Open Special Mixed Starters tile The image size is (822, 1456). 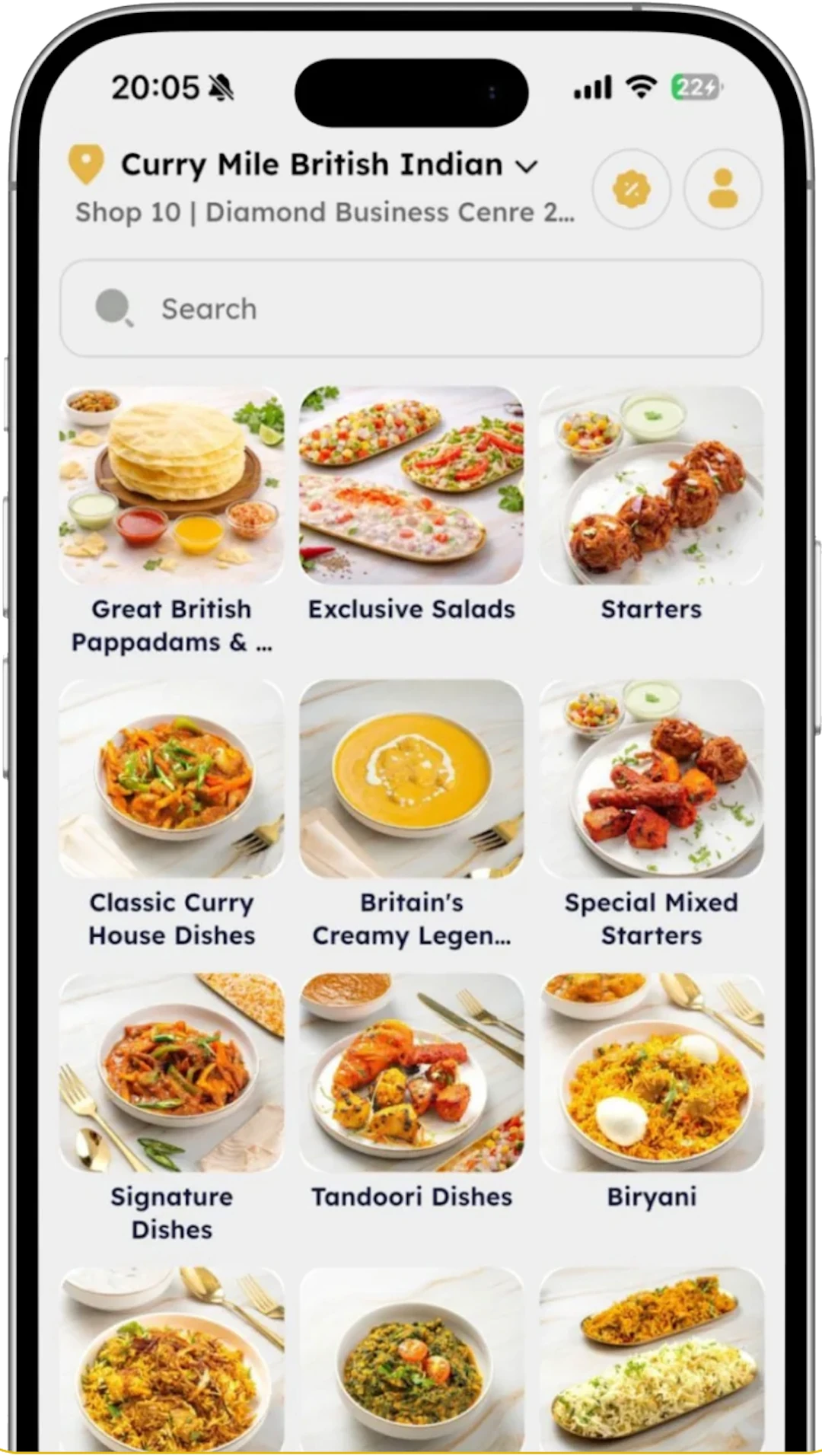(x=652, y=814)
